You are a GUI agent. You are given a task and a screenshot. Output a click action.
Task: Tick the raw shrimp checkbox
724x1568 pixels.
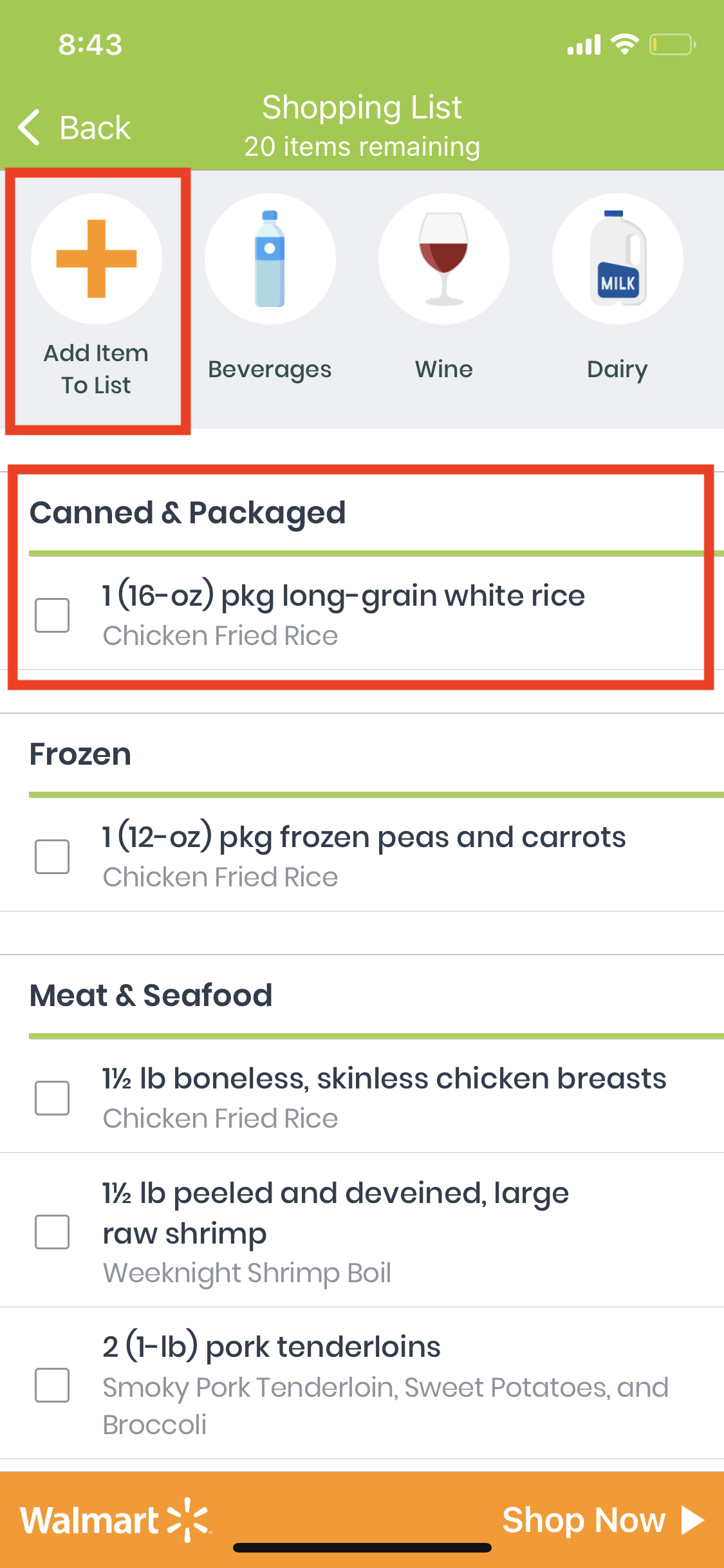click(x=52, y=1232)
